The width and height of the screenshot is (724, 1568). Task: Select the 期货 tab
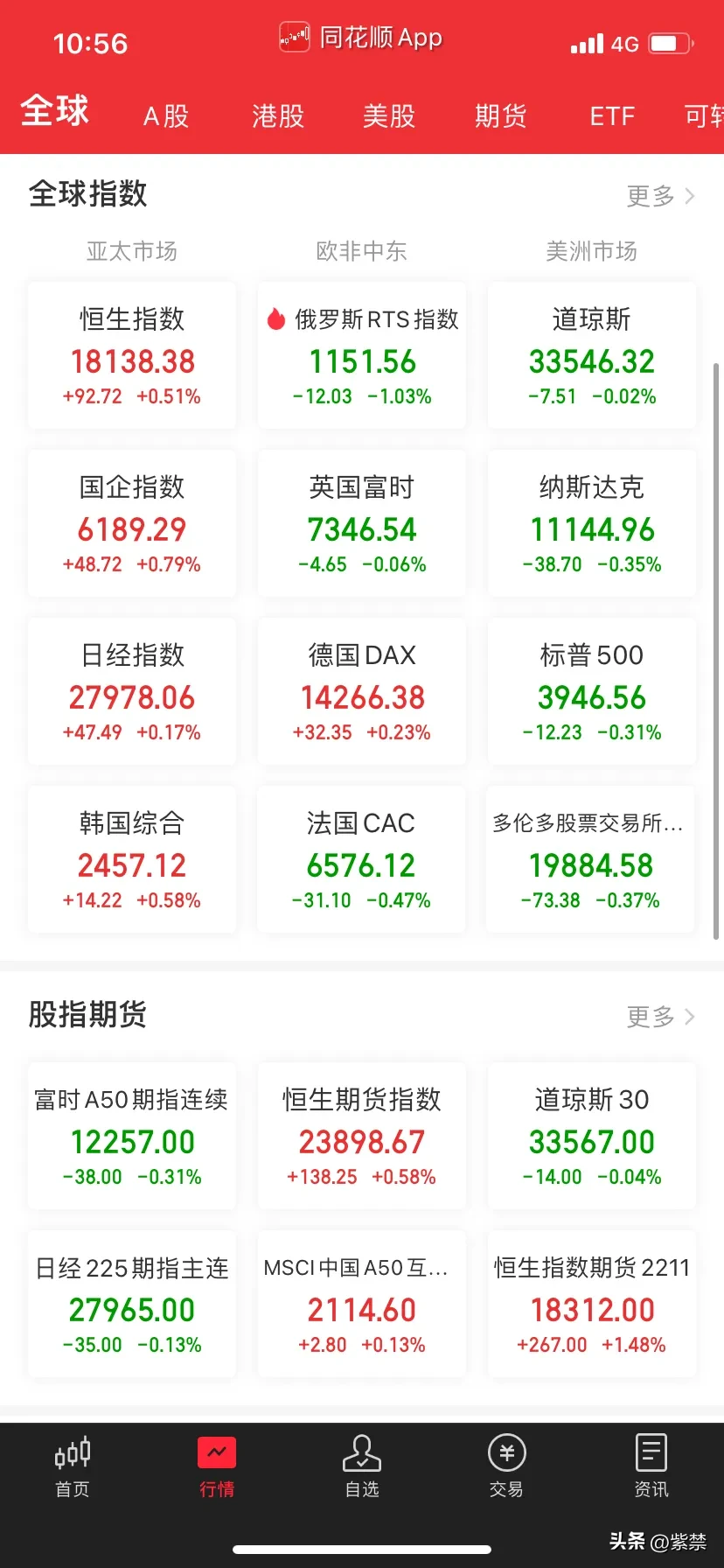(500, 115)
